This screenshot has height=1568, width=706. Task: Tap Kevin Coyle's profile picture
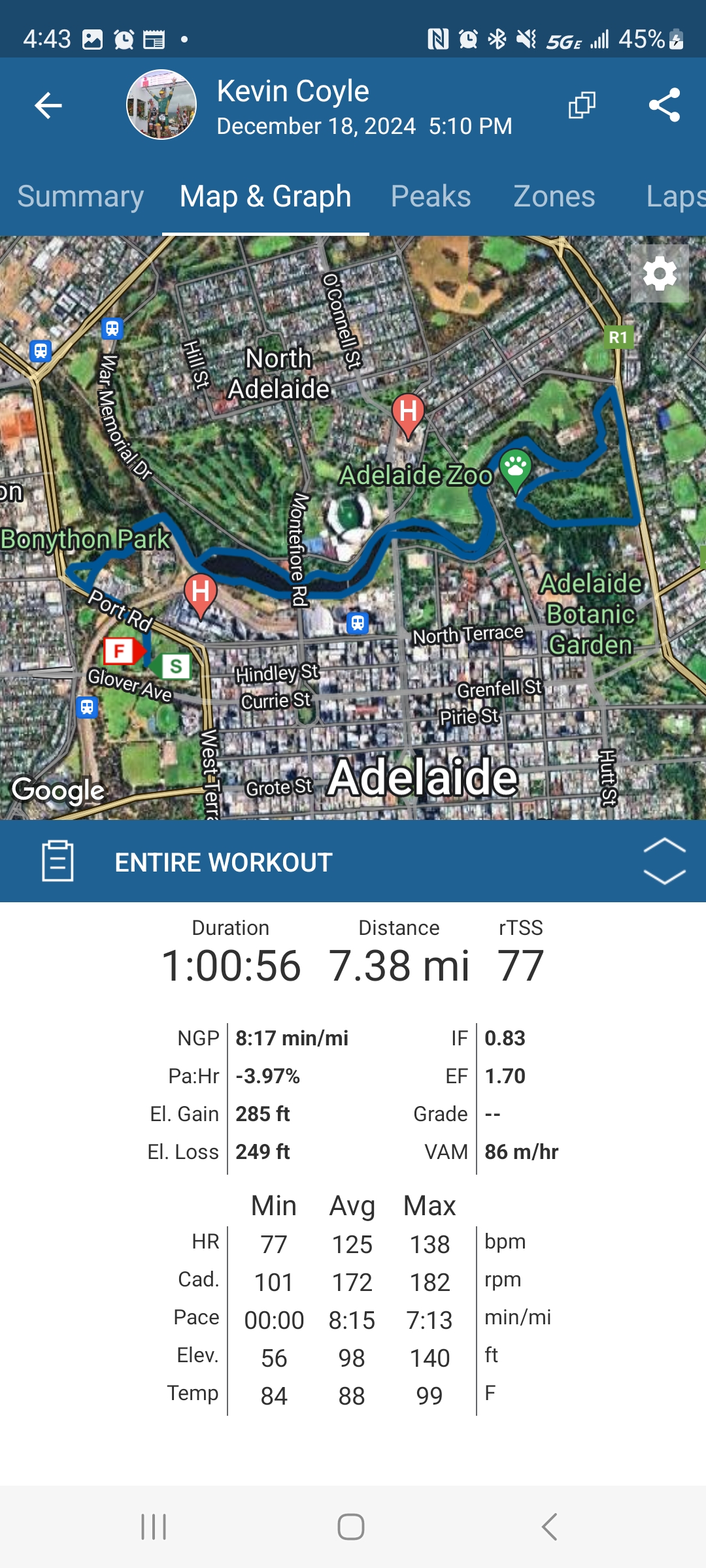click(x=161, y=105)
